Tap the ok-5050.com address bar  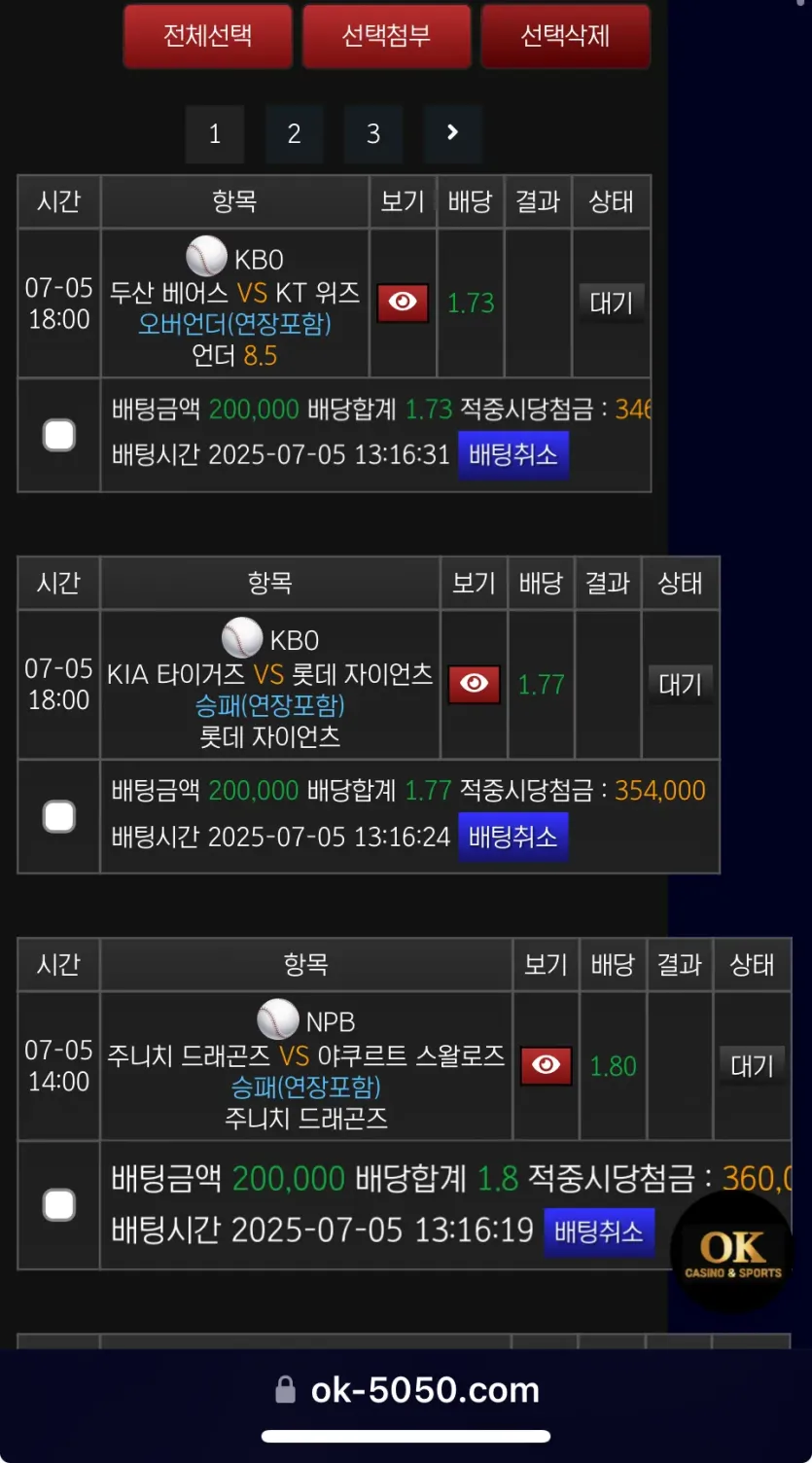pos(406,1390)
